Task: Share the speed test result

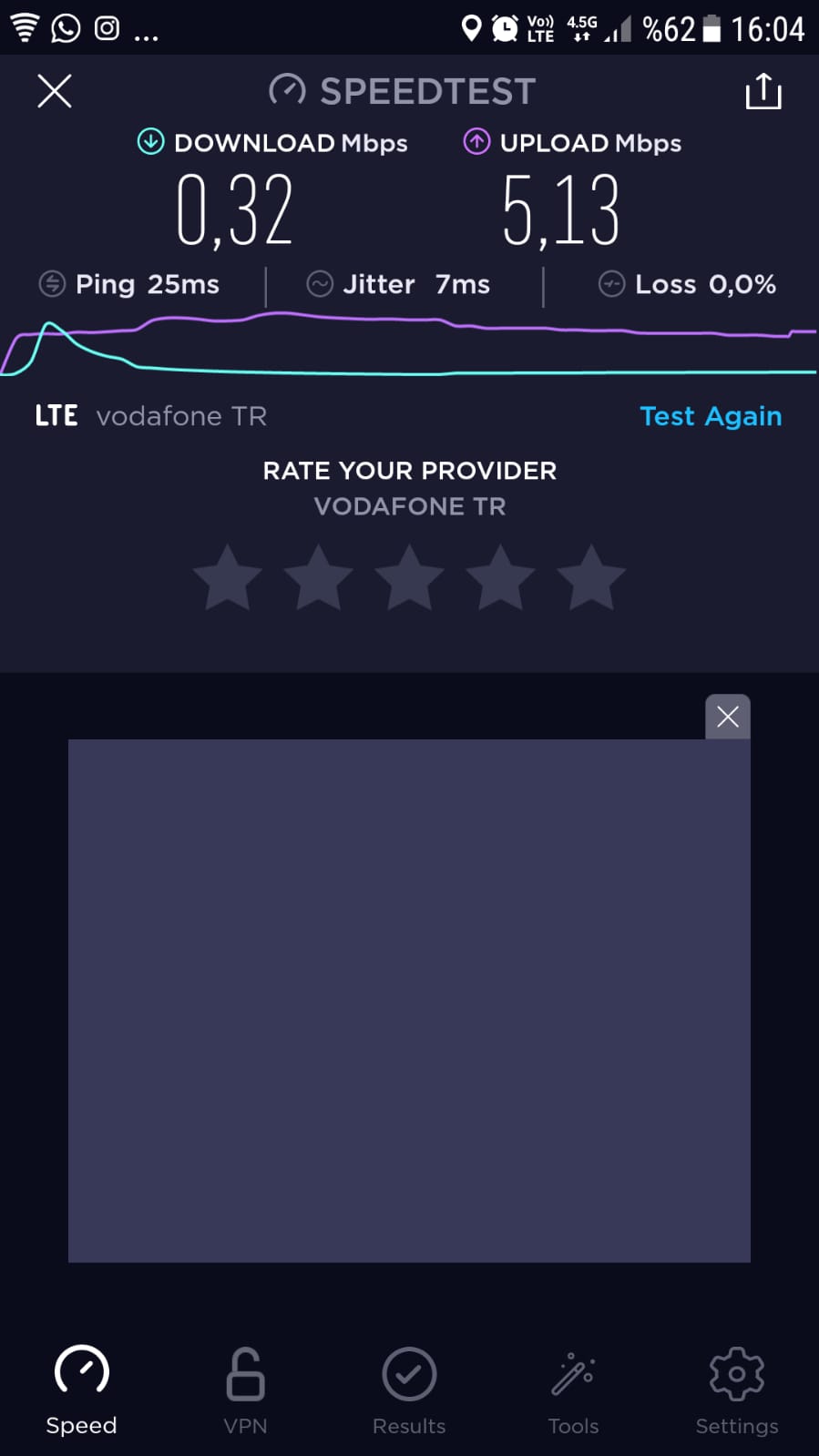Action: click(x=763, y=91)
